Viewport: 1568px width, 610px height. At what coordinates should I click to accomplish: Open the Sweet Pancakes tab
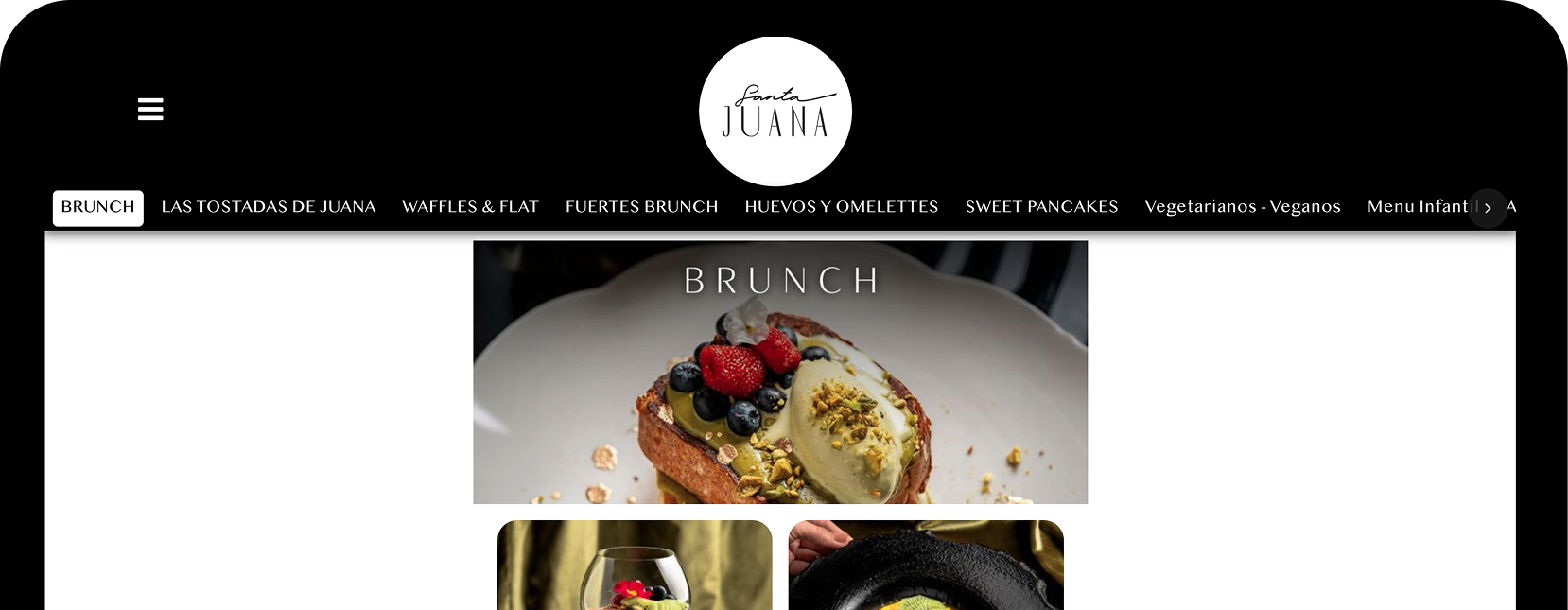tap(1041, 207)
